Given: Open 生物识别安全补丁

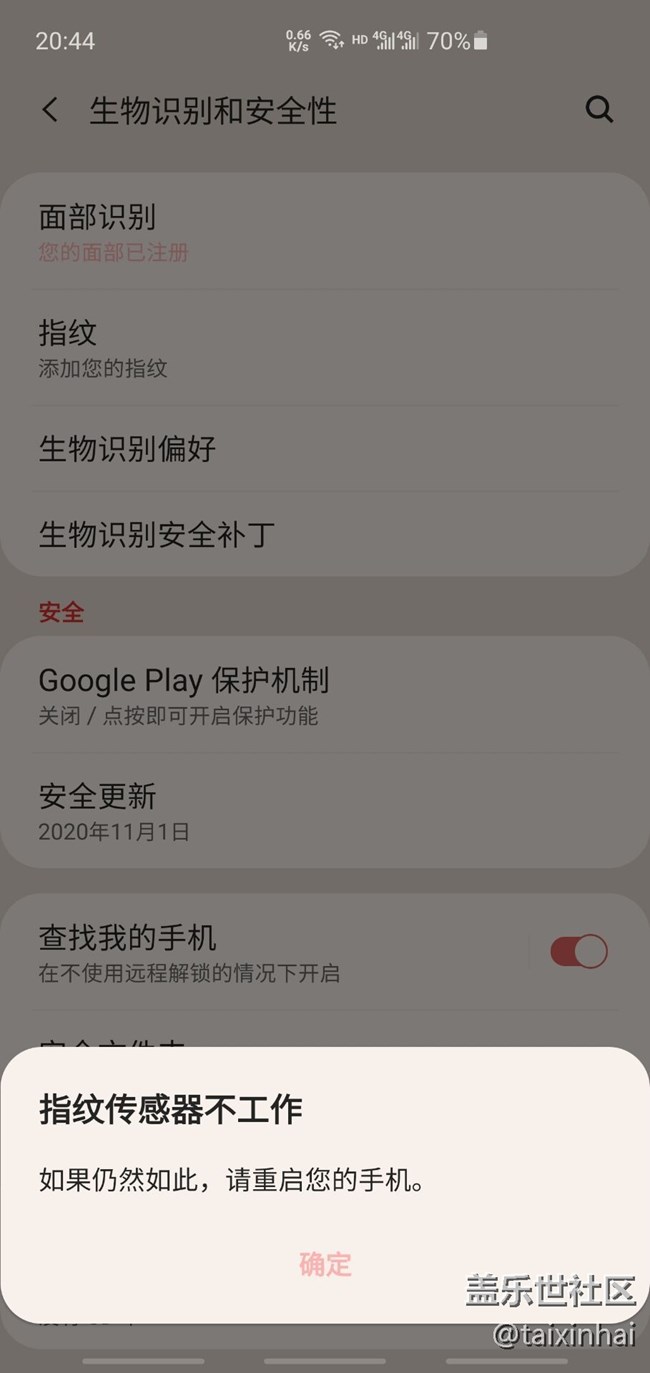Looking at the screenshot, I should pyautogui.click(x=324, y=534).
